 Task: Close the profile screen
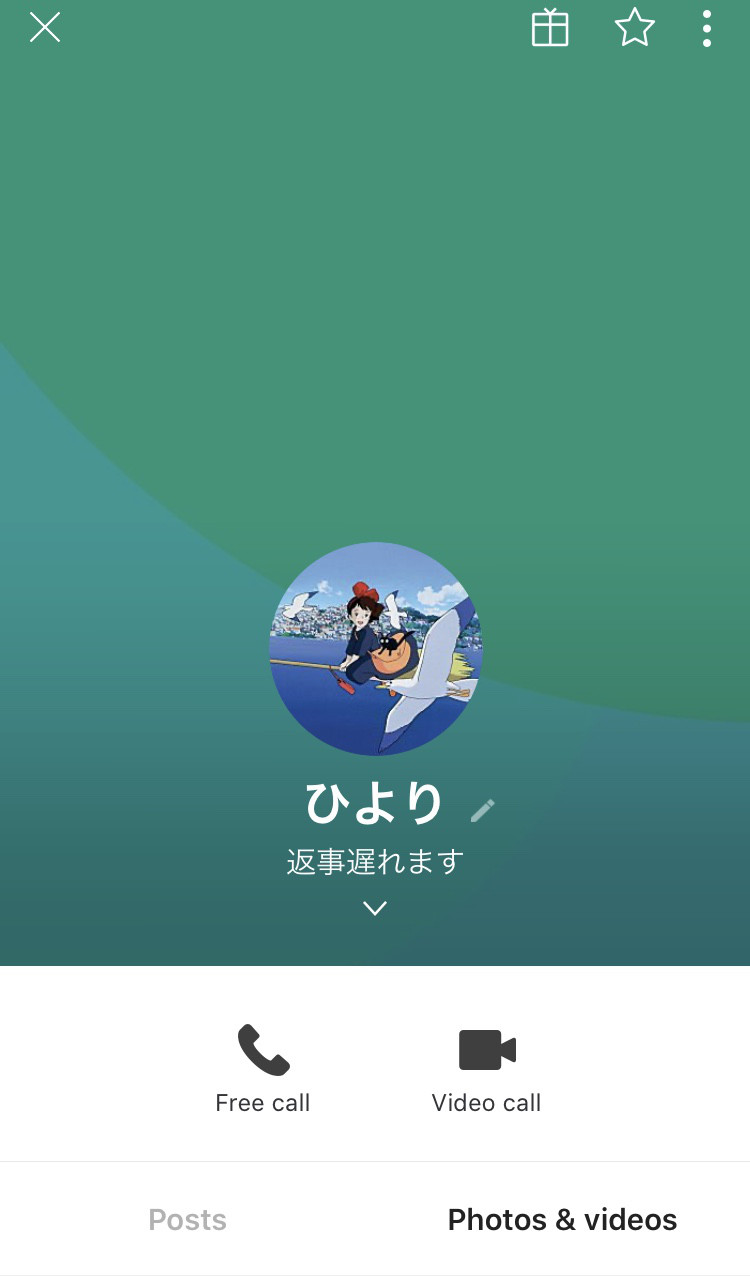pos(45,28)
